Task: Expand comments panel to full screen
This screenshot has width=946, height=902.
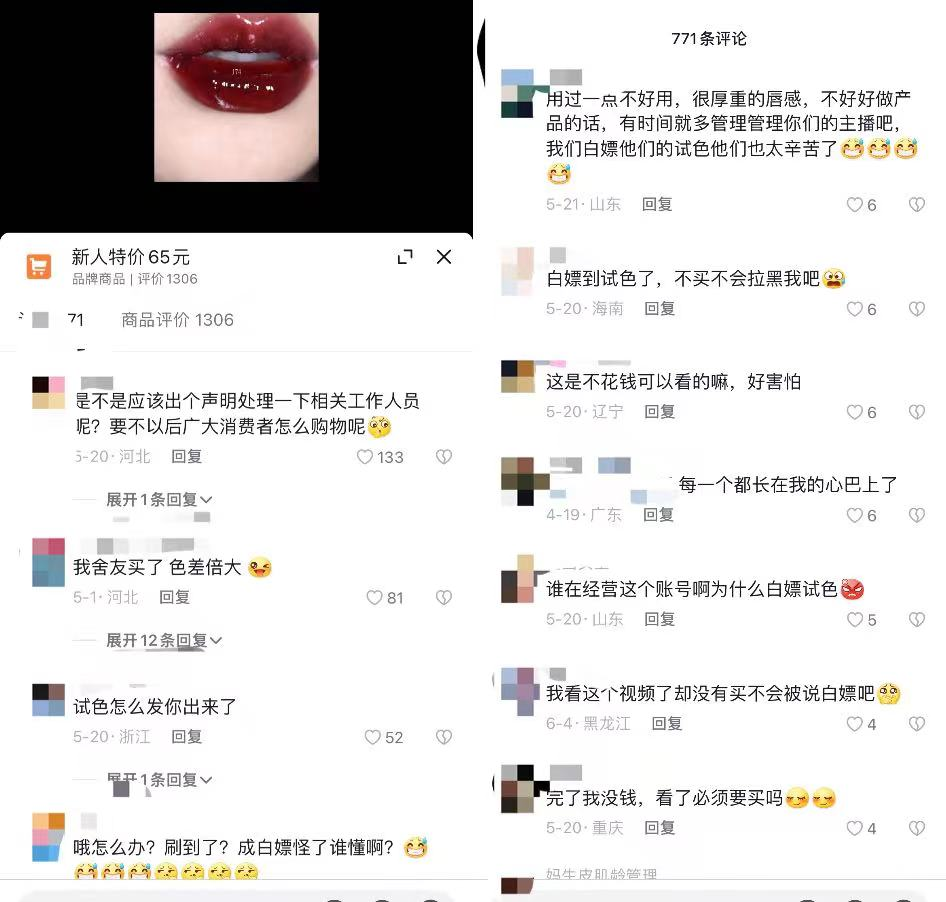Action: coord(405,257)
